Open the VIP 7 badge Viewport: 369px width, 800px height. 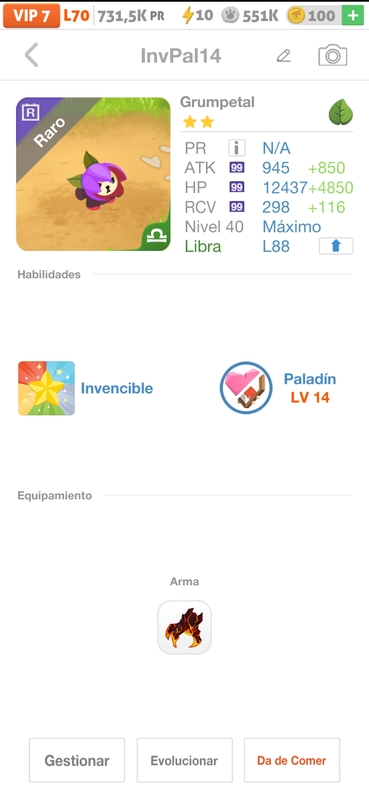[x=32, y=16]
